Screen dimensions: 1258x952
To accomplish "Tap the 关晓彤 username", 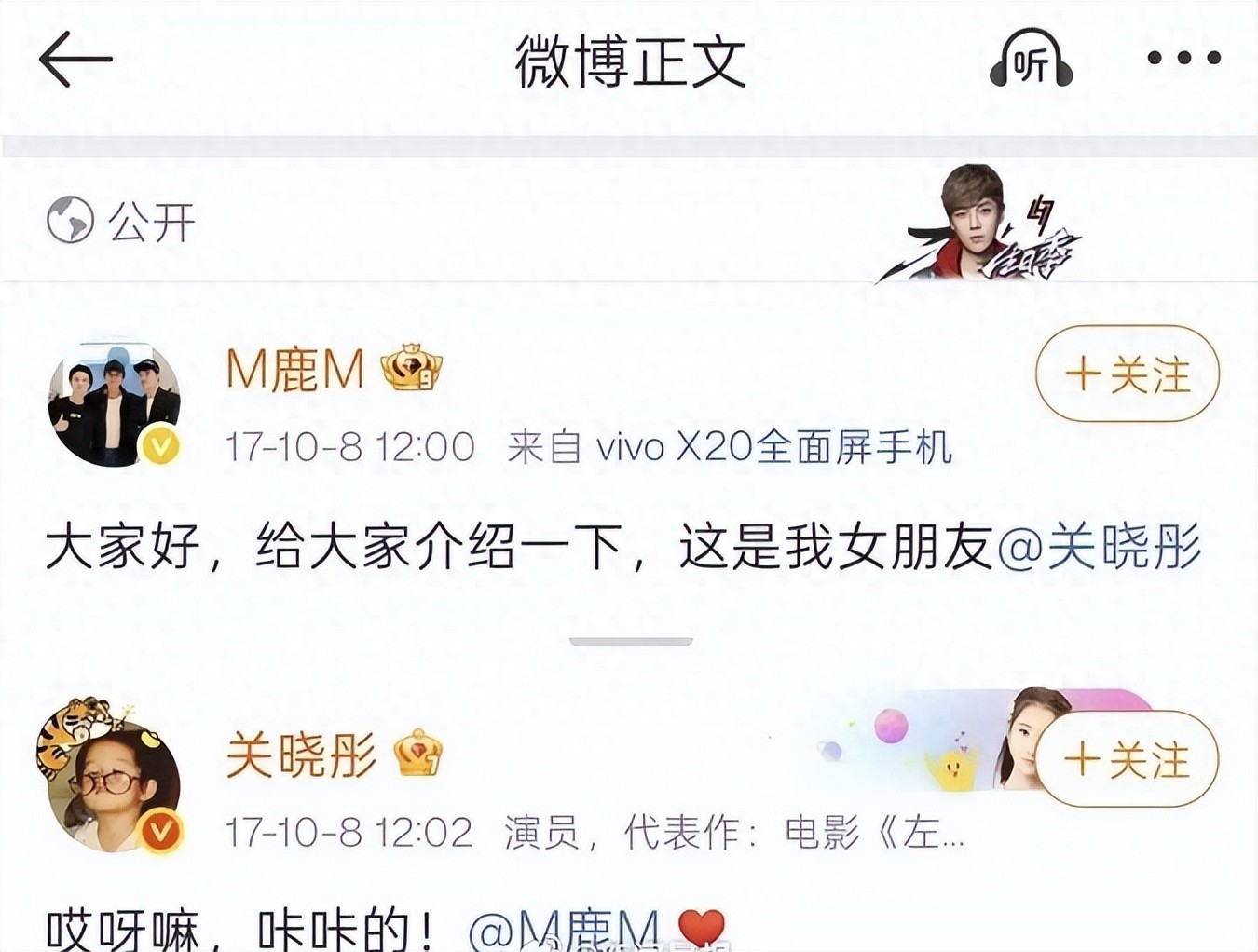I will (301, 755).
